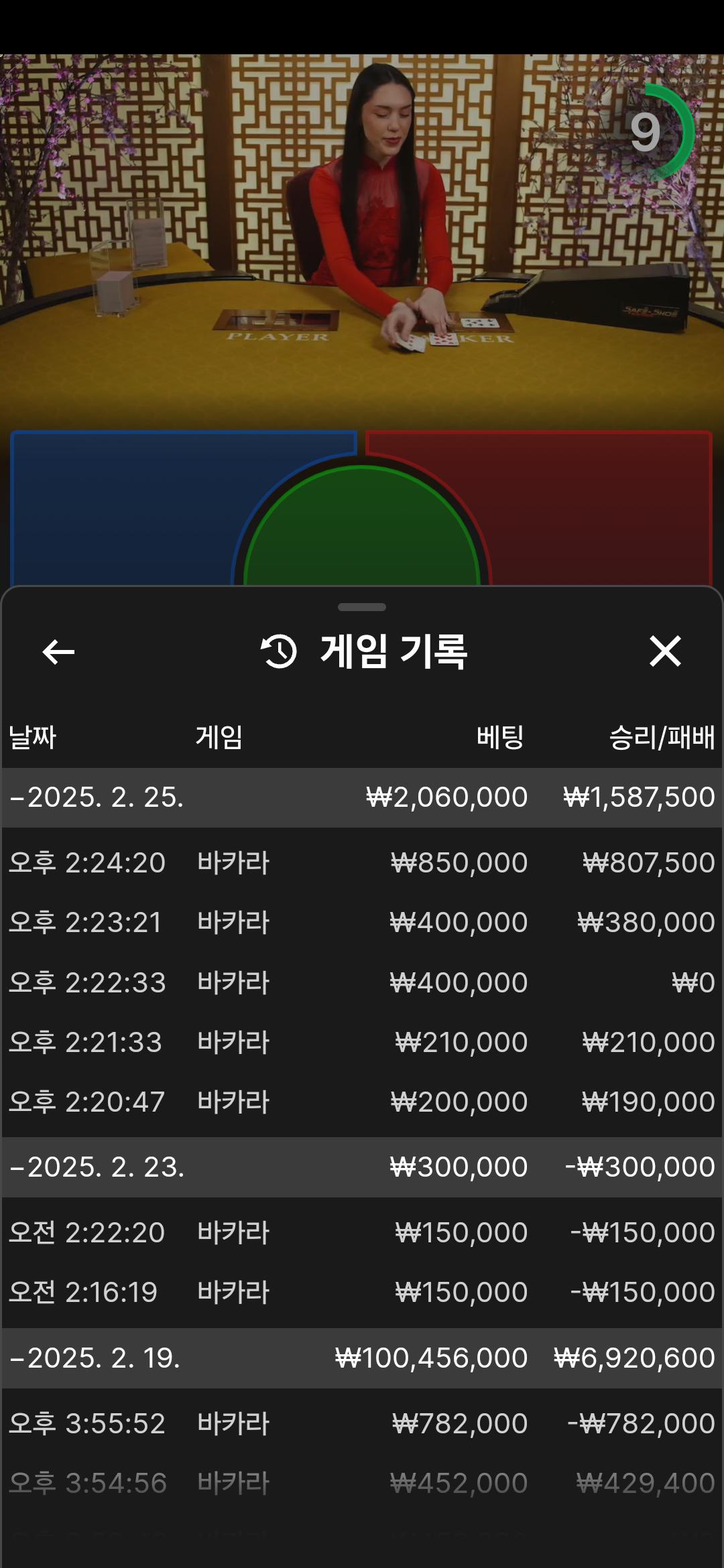
Task: Close the 게임 기록 panel
Action: [x=665, y=651]
